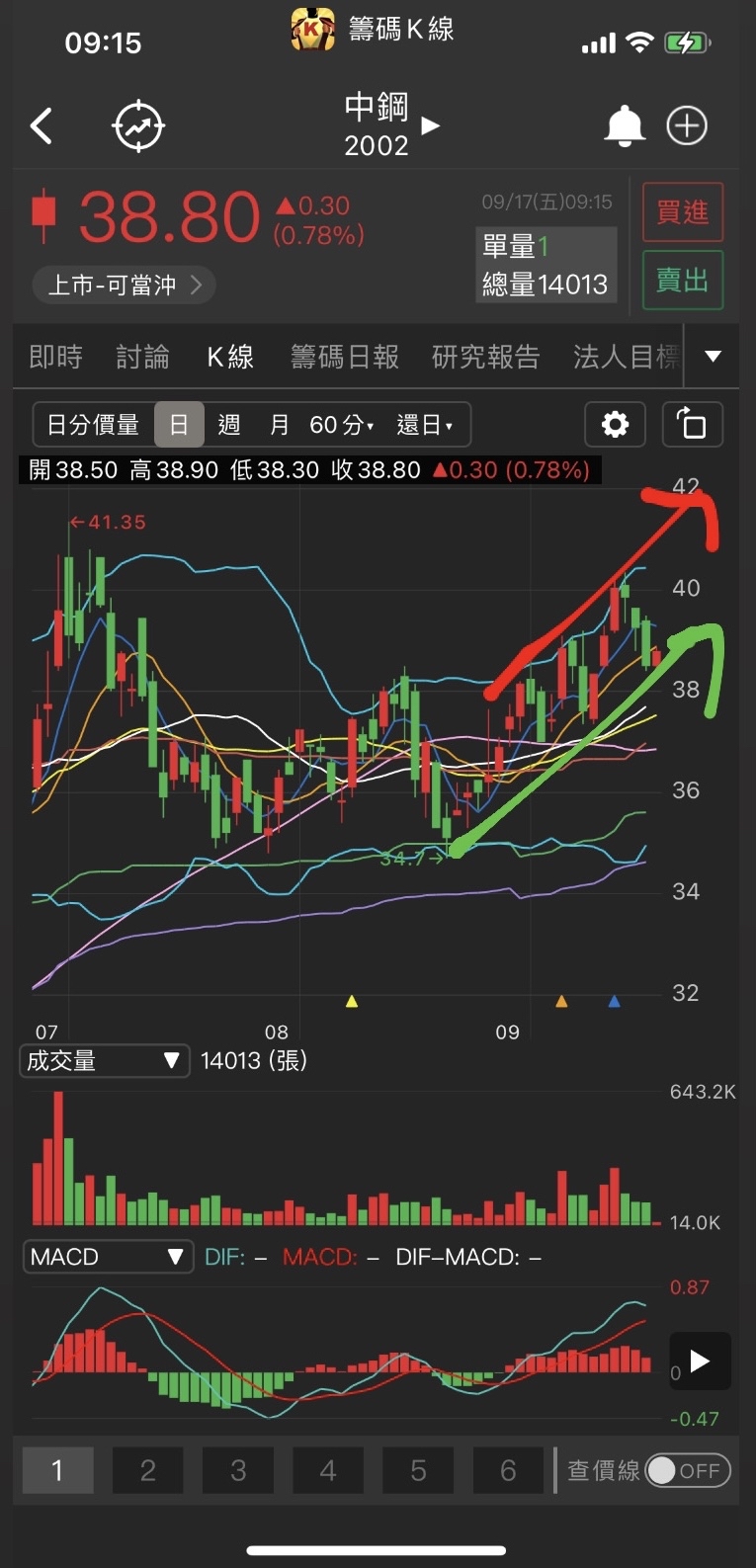
Task: Open the target chart analysis icon
Action: point(138,126)
